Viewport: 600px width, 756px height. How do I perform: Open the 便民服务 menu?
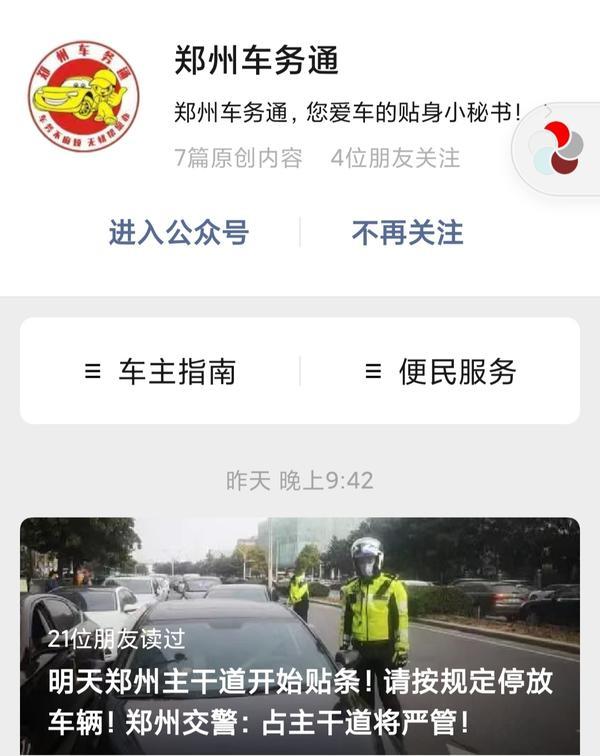pyautogui.click(x=441, y=372)
